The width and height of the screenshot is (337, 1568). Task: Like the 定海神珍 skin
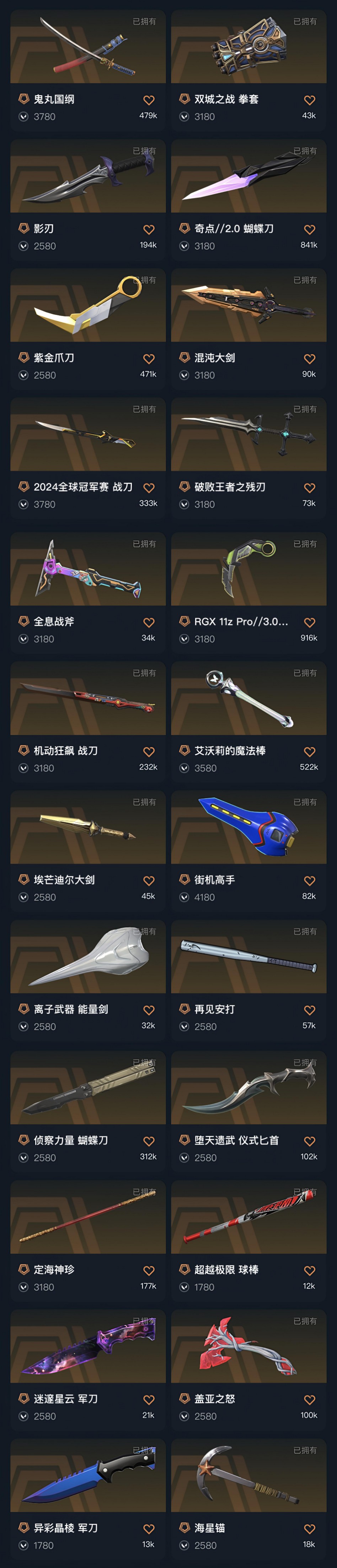149,1270
